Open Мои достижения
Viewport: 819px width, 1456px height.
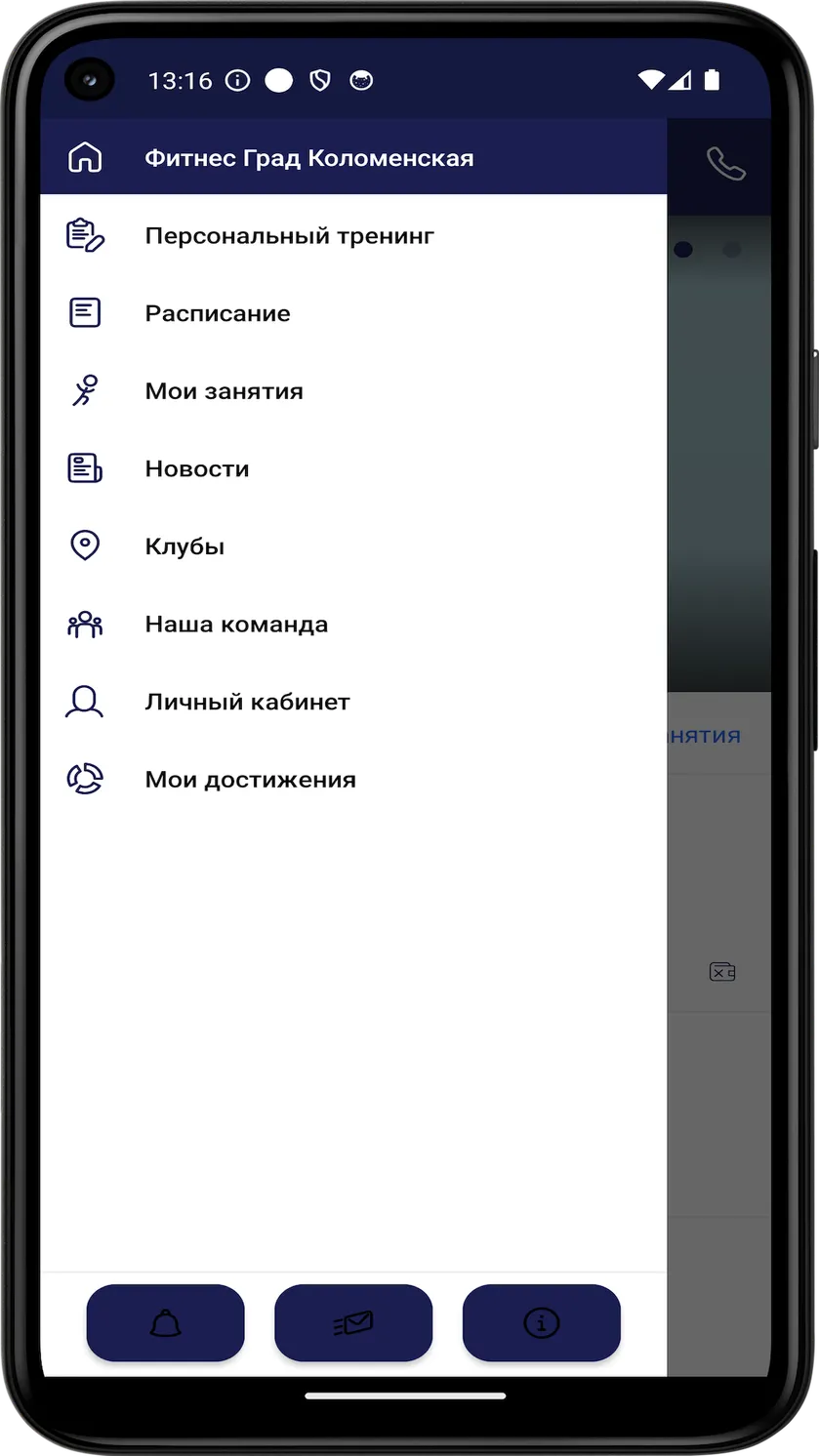(x=353, y=780)
